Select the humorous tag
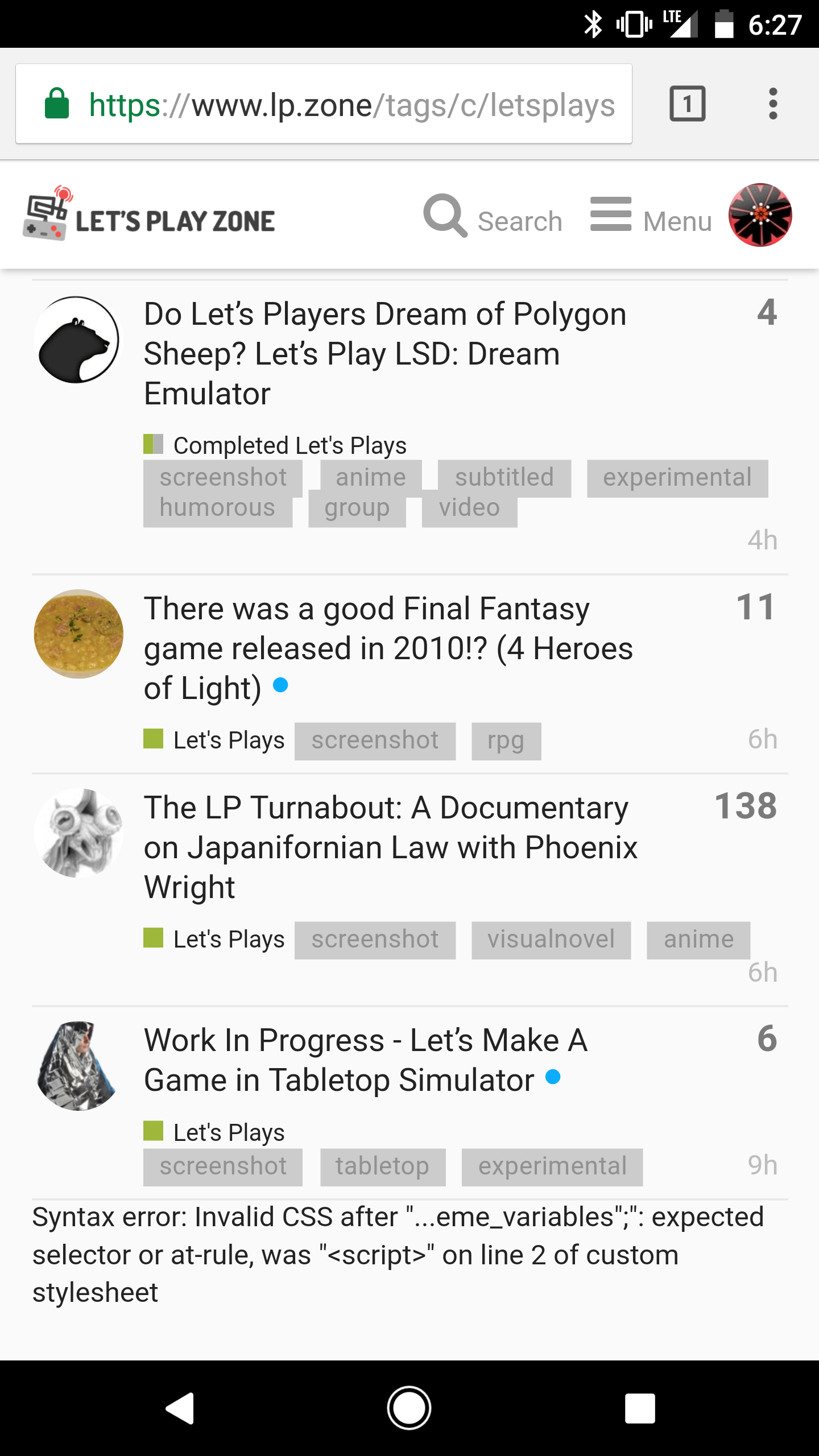819x1456 pixels. [218, 508]
